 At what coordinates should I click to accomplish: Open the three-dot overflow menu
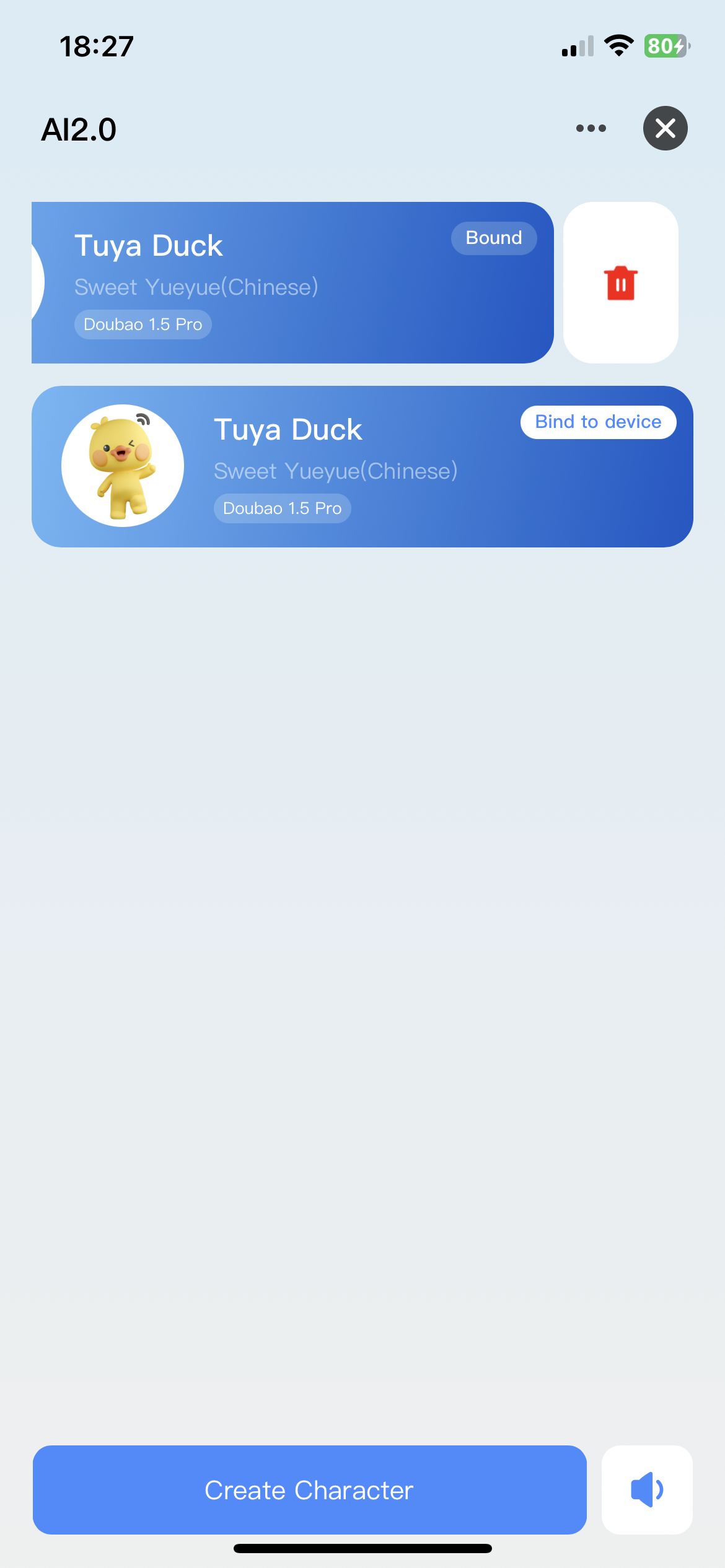pyautogui.click(x=591, y=128)
